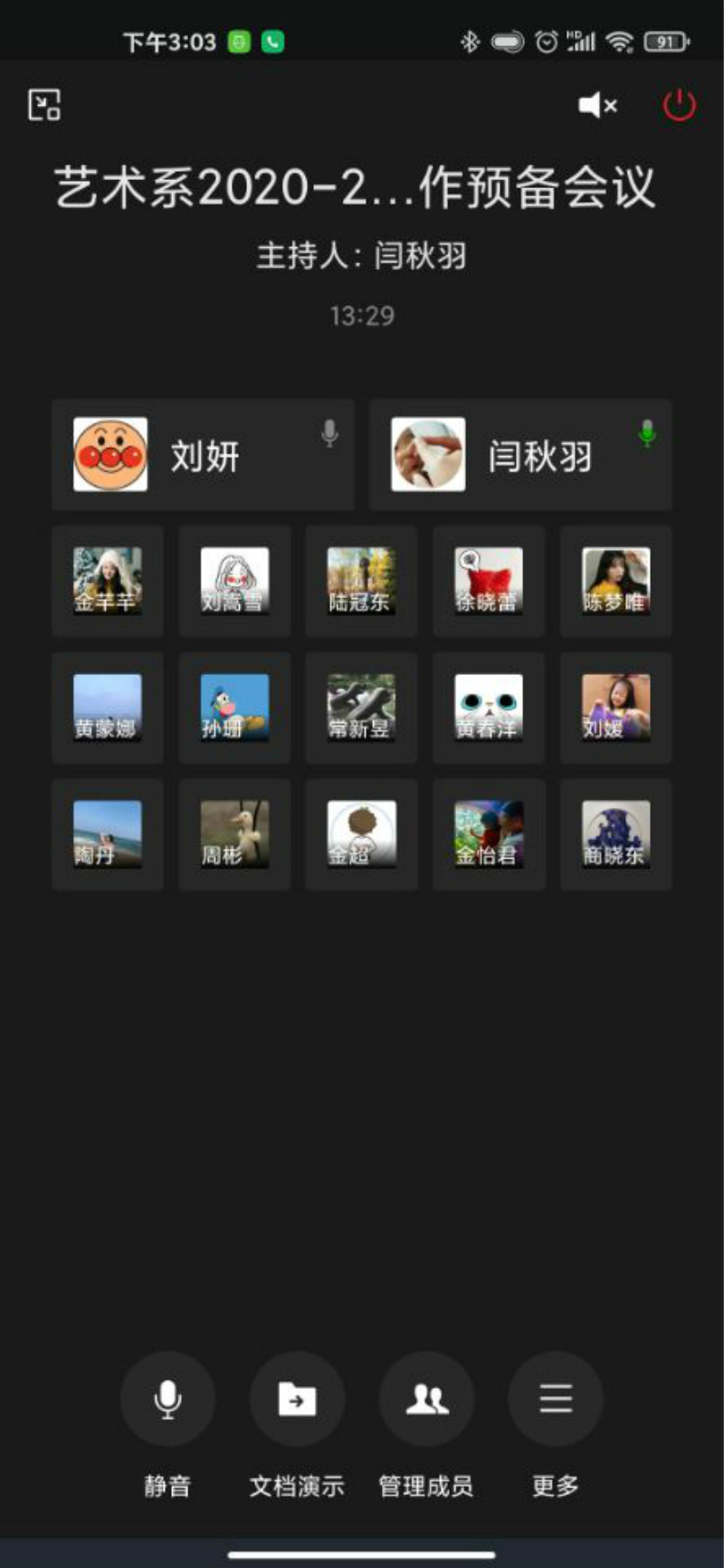The image size is (724, 1568).
Task: Select participant 周彬
Action: coord(234,834)
